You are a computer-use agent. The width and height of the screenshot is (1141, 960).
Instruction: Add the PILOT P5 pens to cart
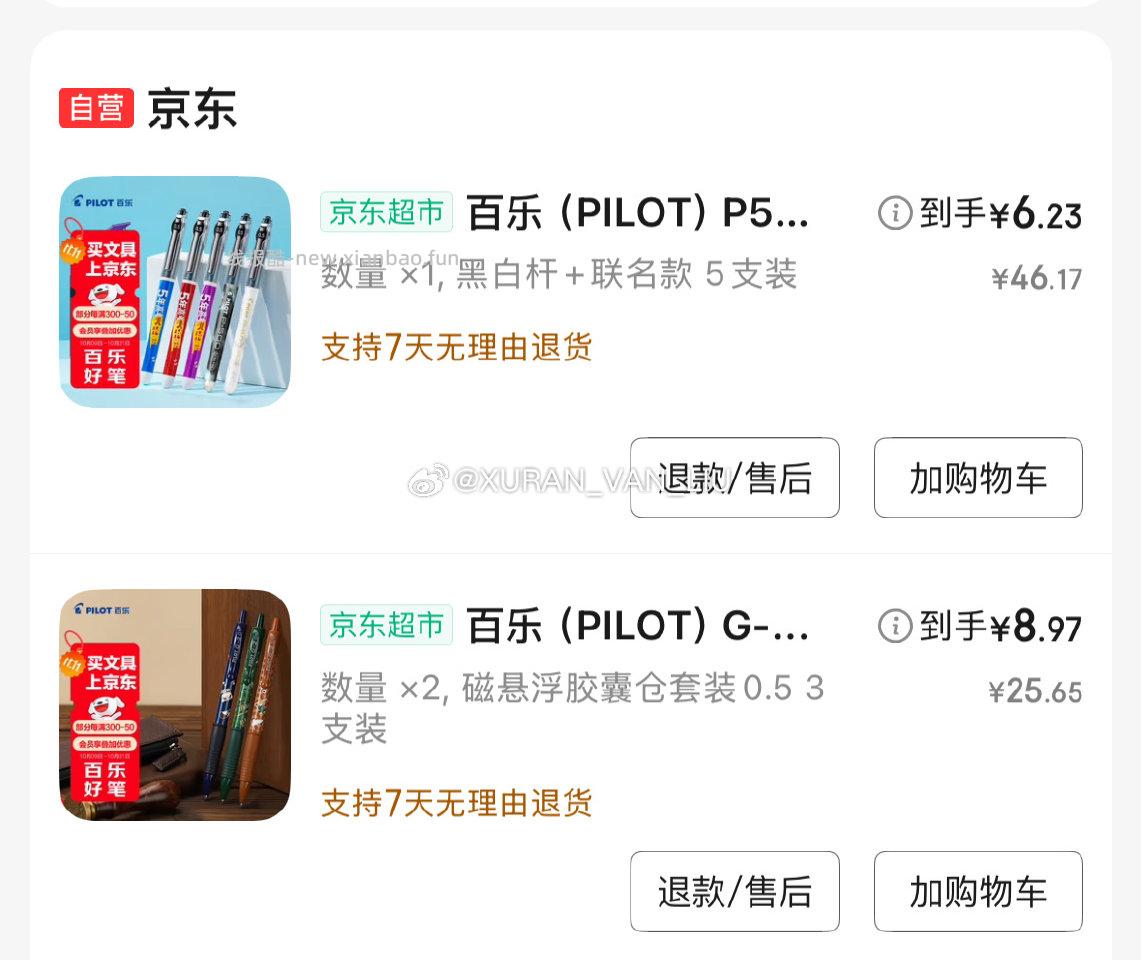(977, 478)
